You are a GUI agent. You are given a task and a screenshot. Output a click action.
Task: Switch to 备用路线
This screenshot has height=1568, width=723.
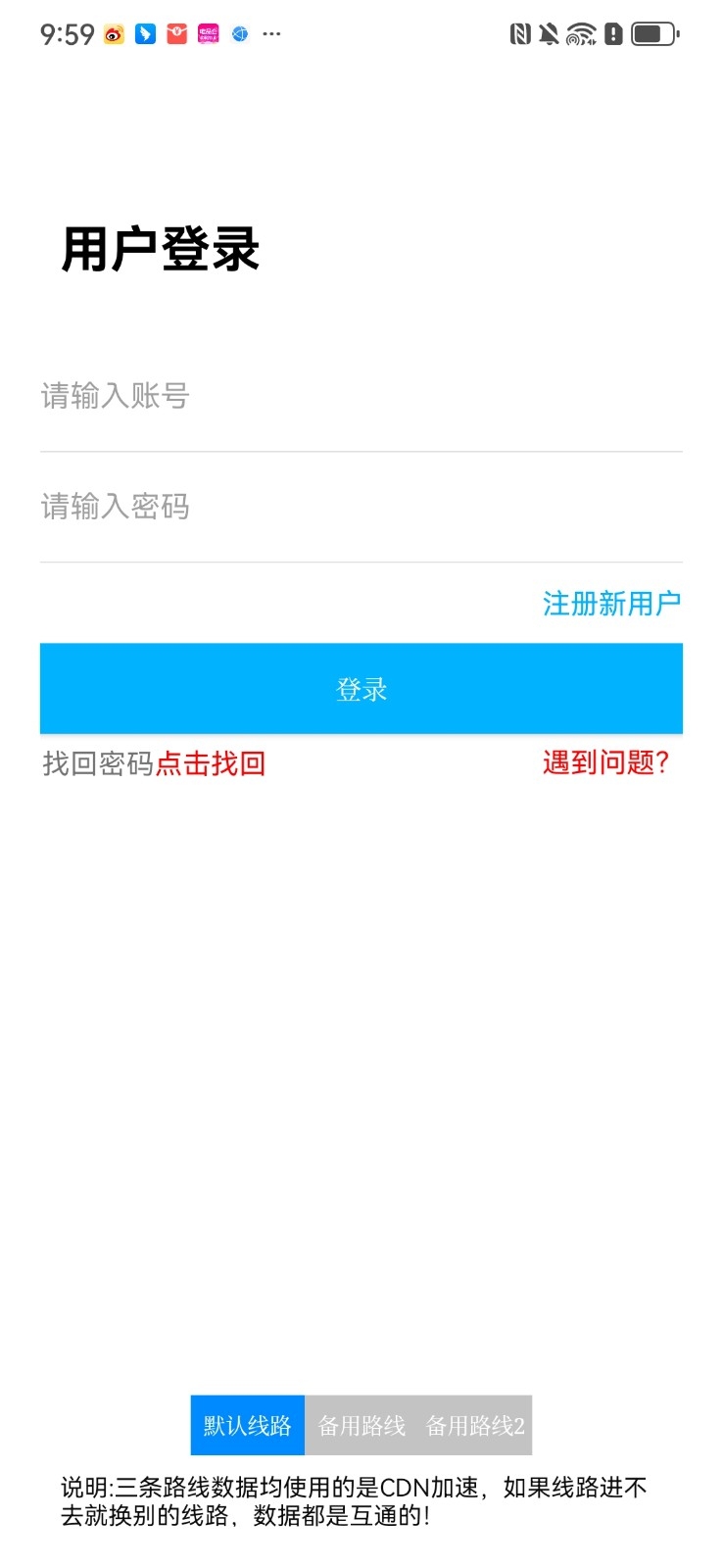(361, 1426)
